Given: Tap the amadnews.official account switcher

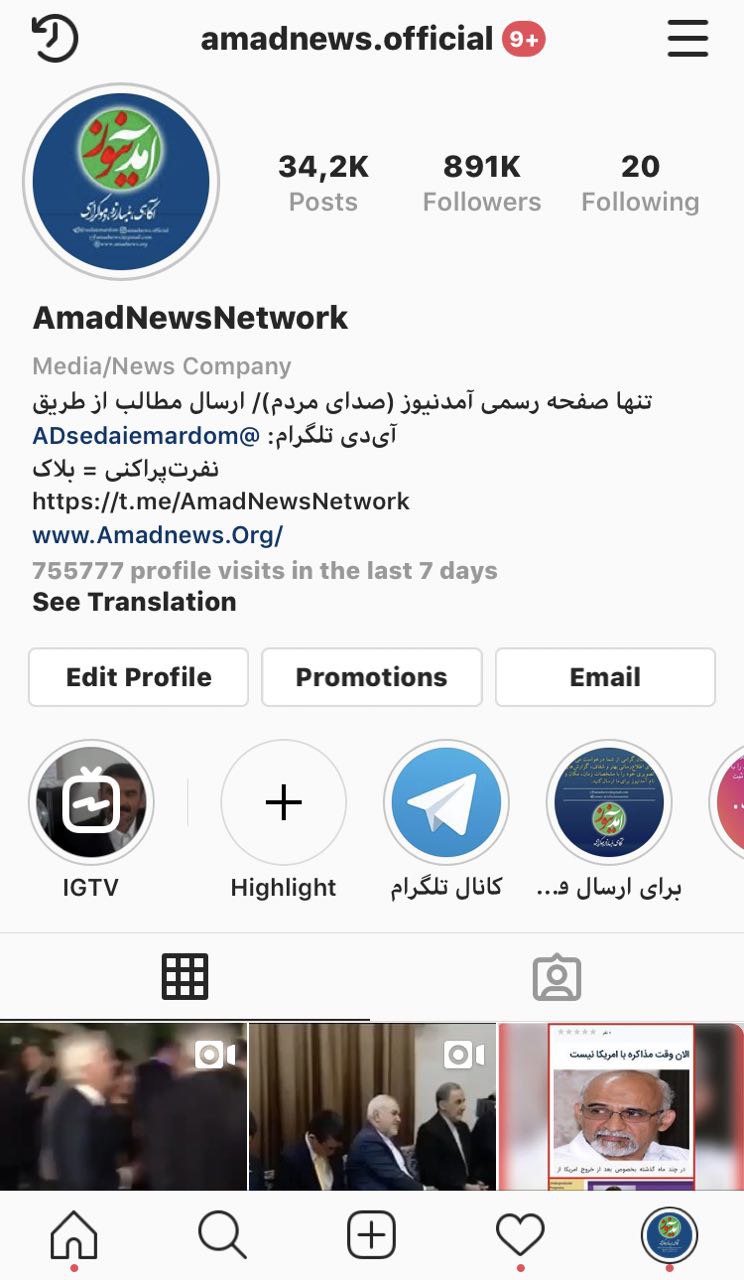Looking at the screenshot, I should tap(347, 39).
